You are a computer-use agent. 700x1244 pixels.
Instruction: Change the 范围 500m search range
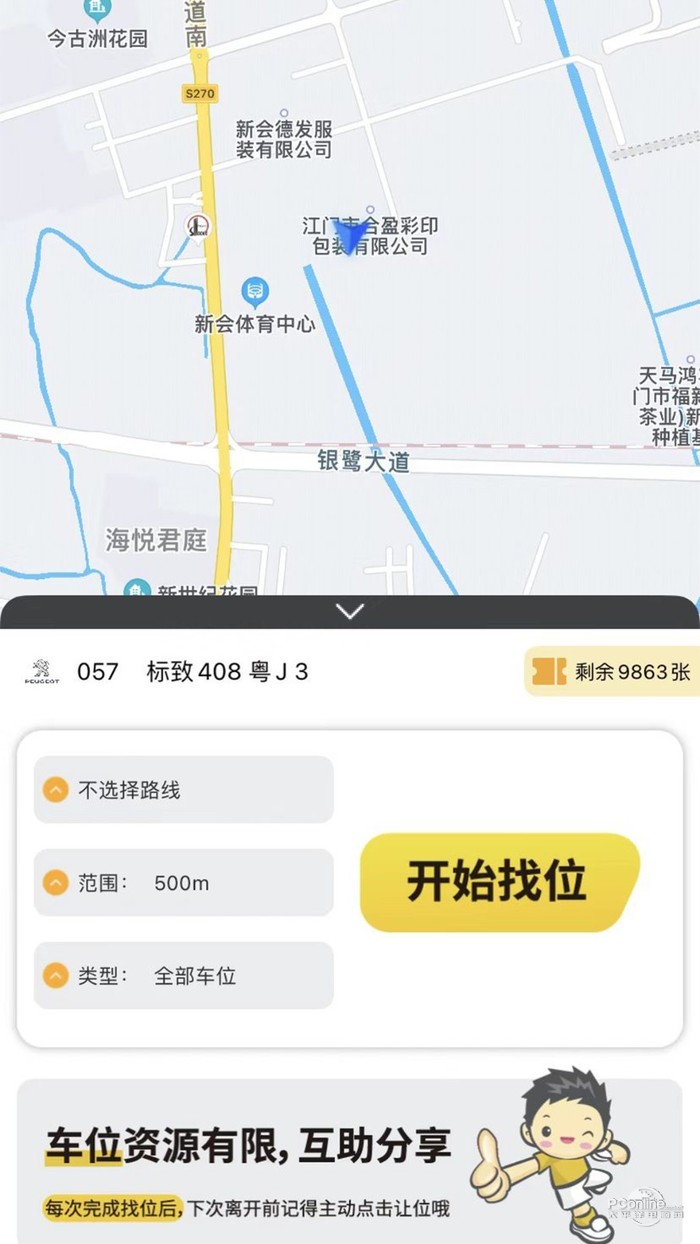(x=183, y=883)
